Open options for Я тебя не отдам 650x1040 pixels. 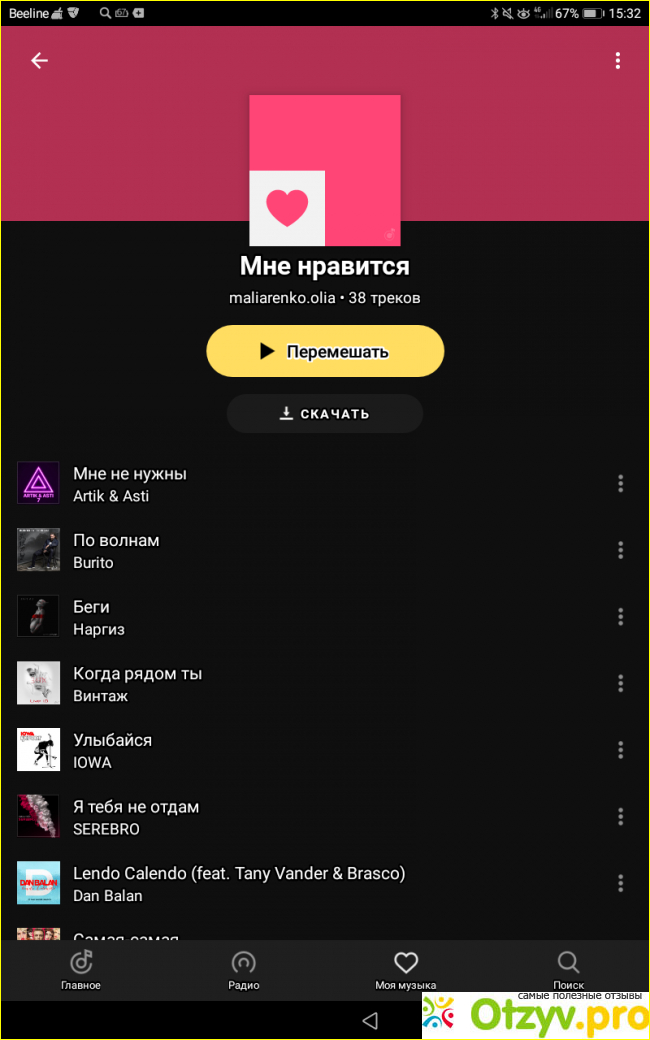coord(620,816)
